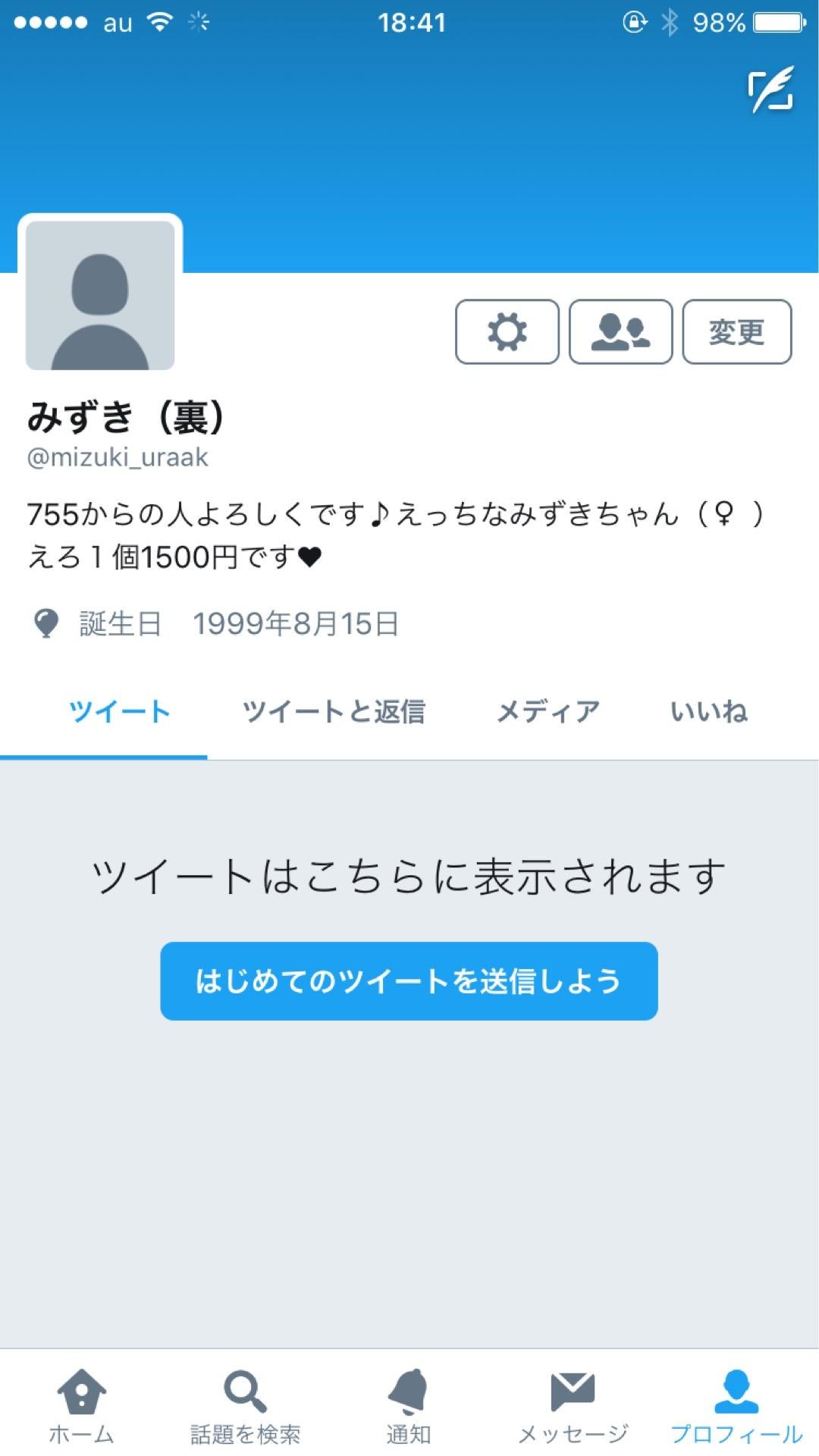View the いいね tab
The width and height of the screenshot is (819, 1456).
(708, 711)
